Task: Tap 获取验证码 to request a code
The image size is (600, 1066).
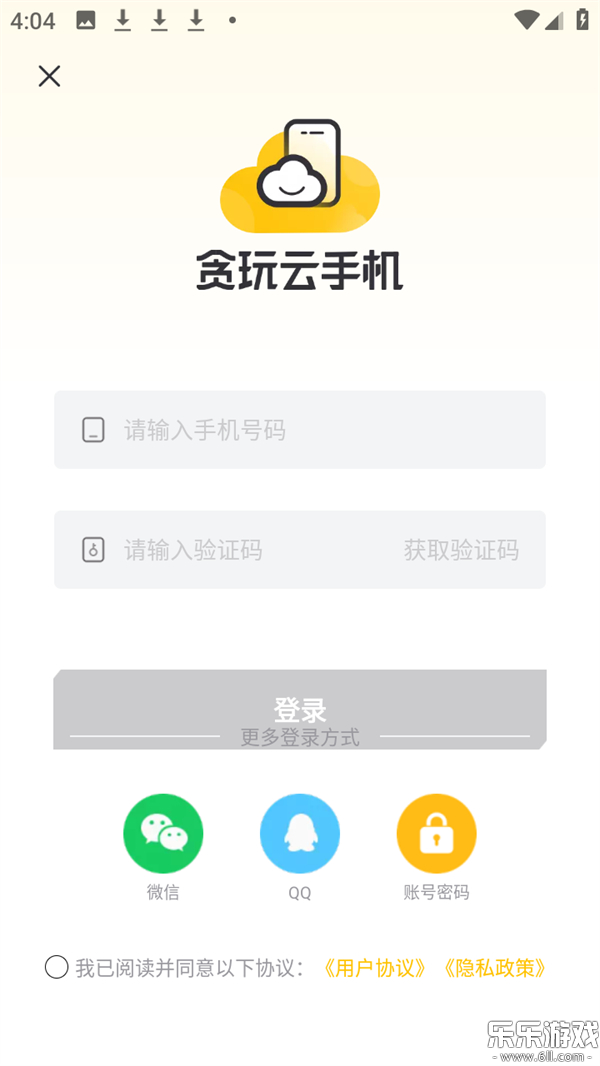Action: (461, 550)
